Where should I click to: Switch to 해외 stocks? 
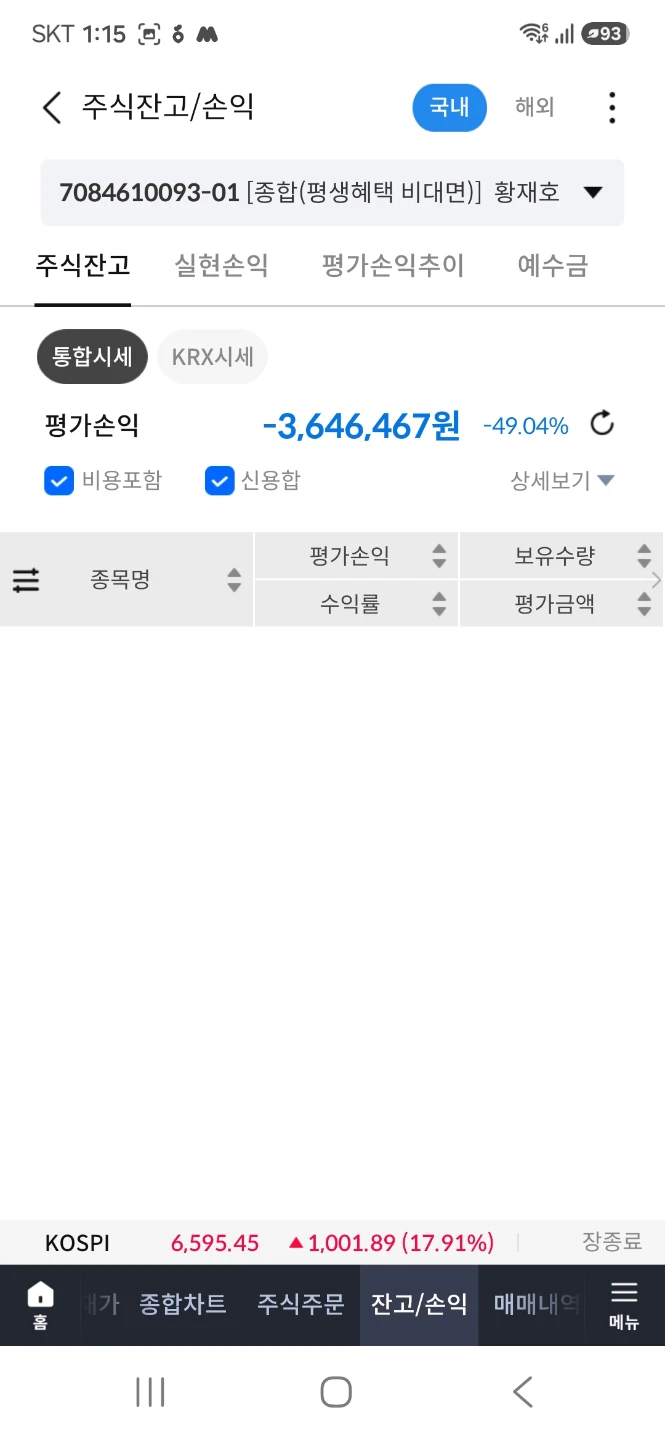pos(534,107)
